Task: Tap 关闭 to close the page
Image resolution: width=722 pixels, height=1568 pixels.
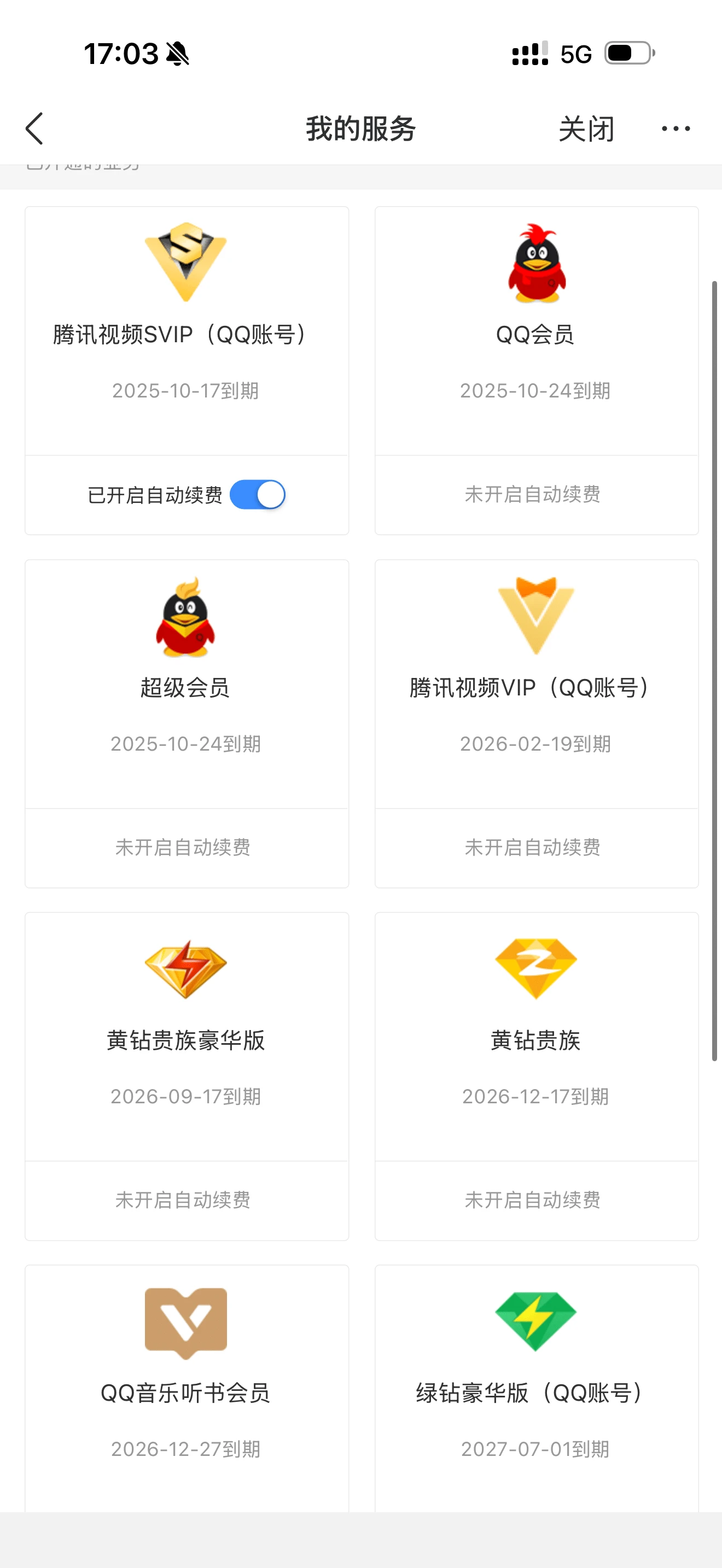Action: pyautogui.click(x=586, y=129)
